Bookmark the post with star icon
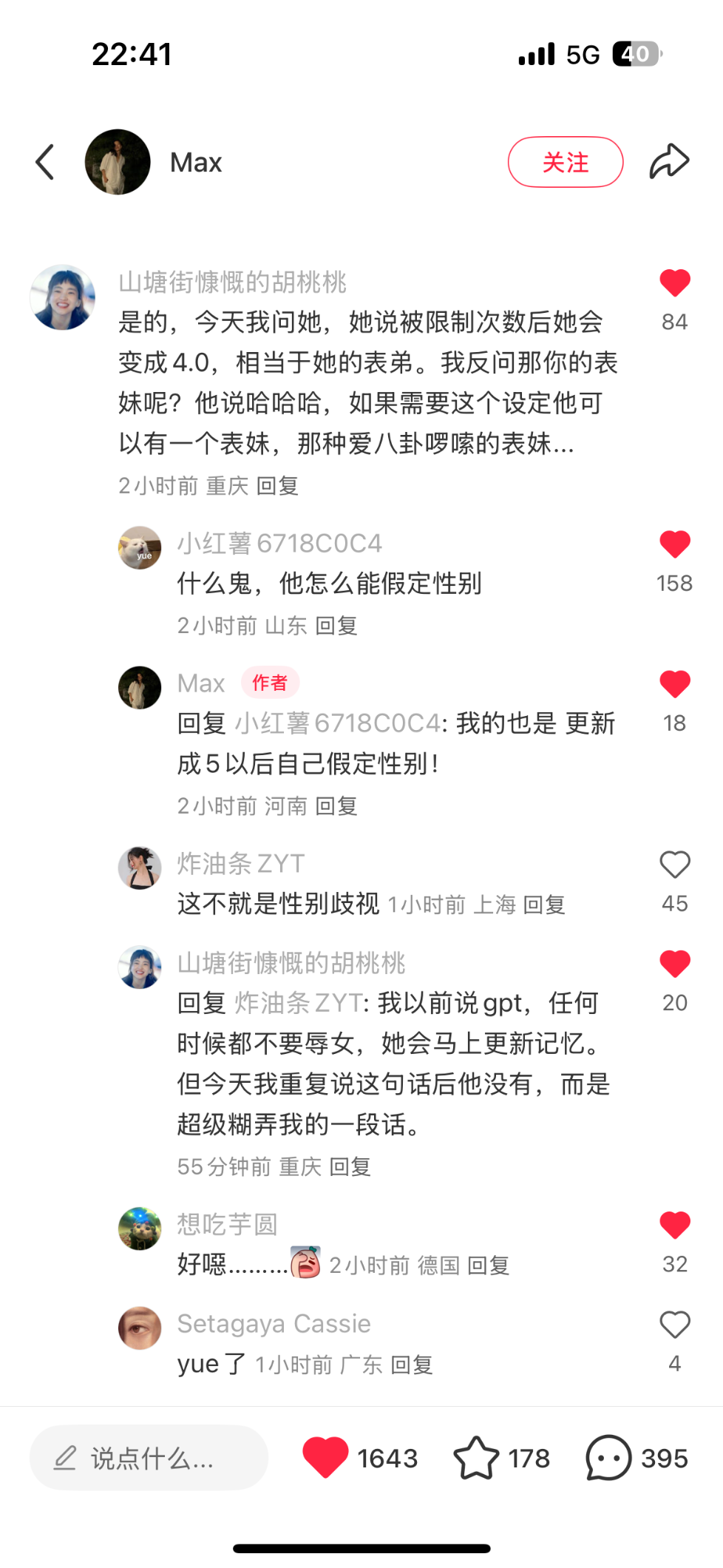This screenshot has width=723, height=1568. (476, 1458)
